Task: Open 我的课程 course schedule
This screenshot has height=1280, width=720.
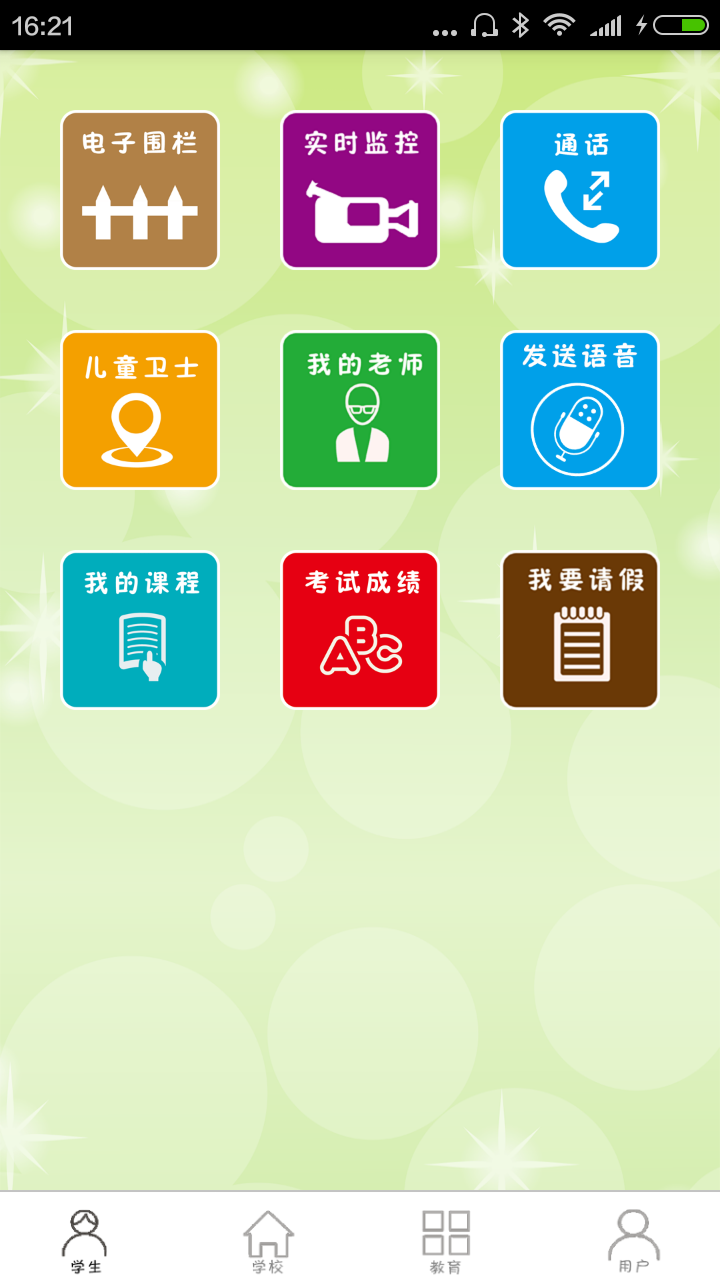Action: [139, 629]
